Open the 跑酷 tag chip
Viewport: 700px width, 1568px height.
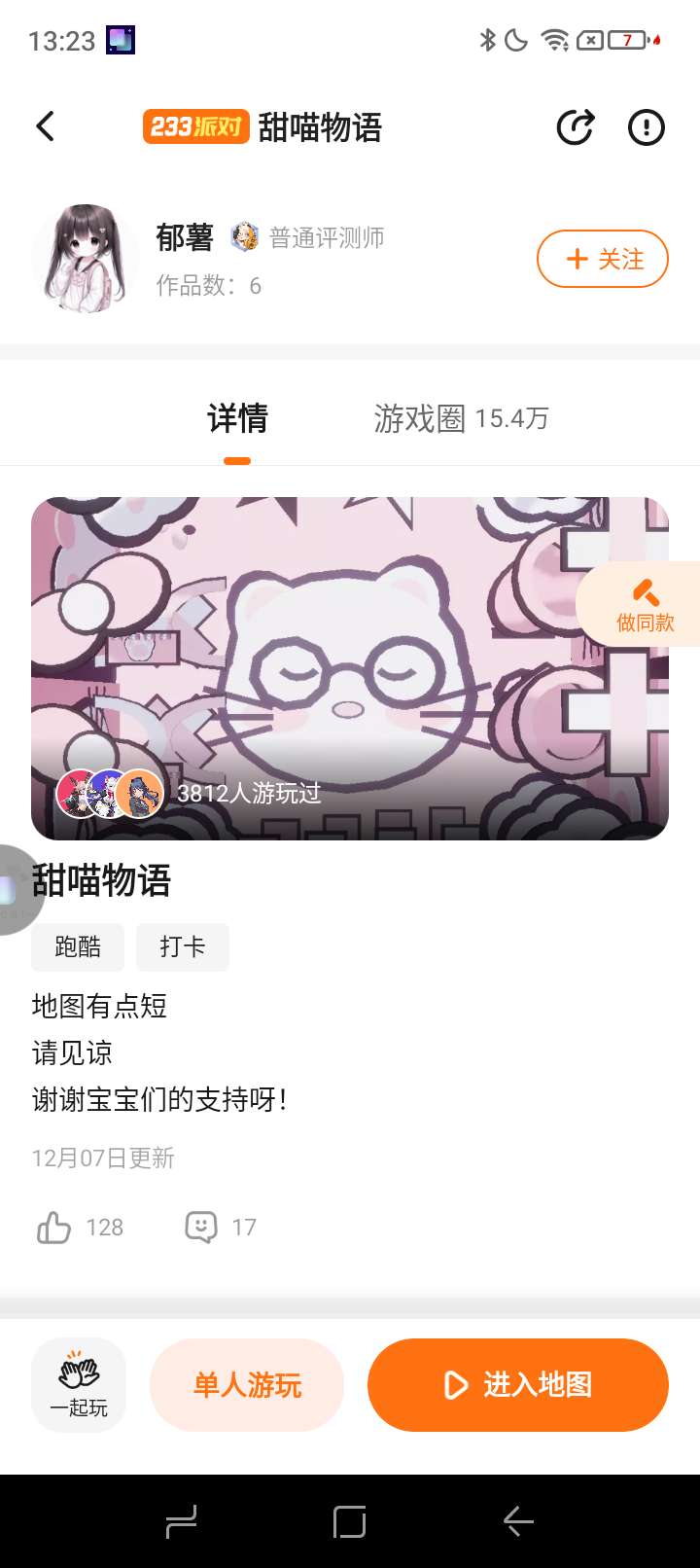78,946
